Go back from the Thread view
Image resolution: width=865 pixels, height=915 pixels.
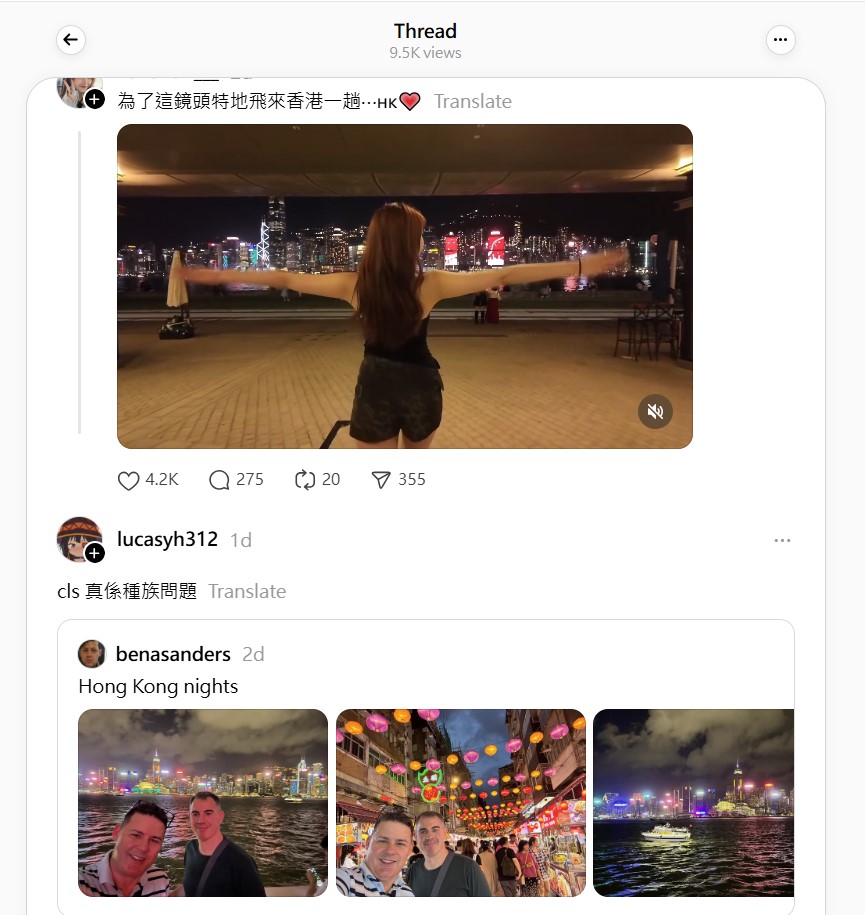70,40
